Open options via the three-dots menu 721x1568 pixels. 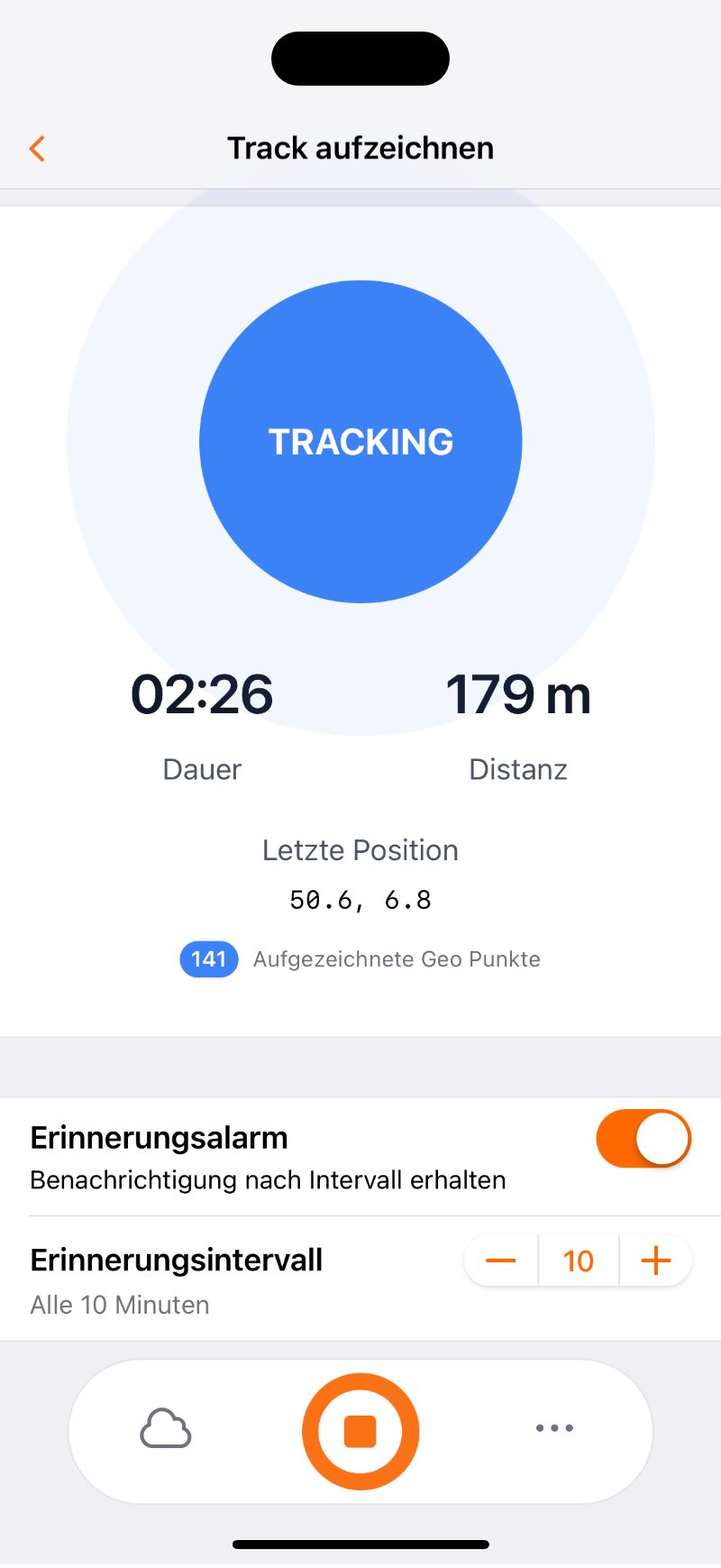553,1428
